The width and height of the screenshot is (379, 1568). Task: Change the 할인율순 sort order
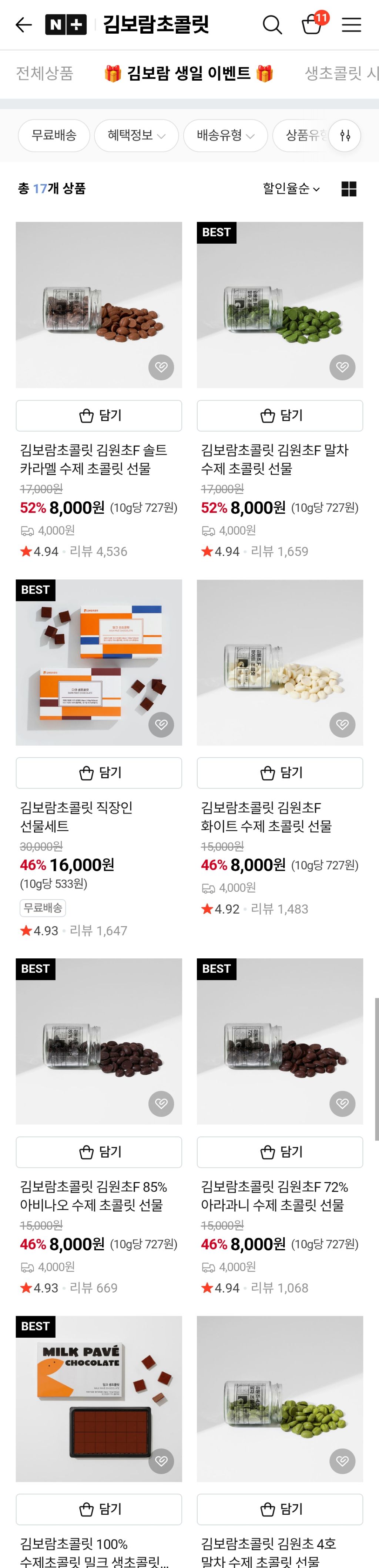(291, 189)
